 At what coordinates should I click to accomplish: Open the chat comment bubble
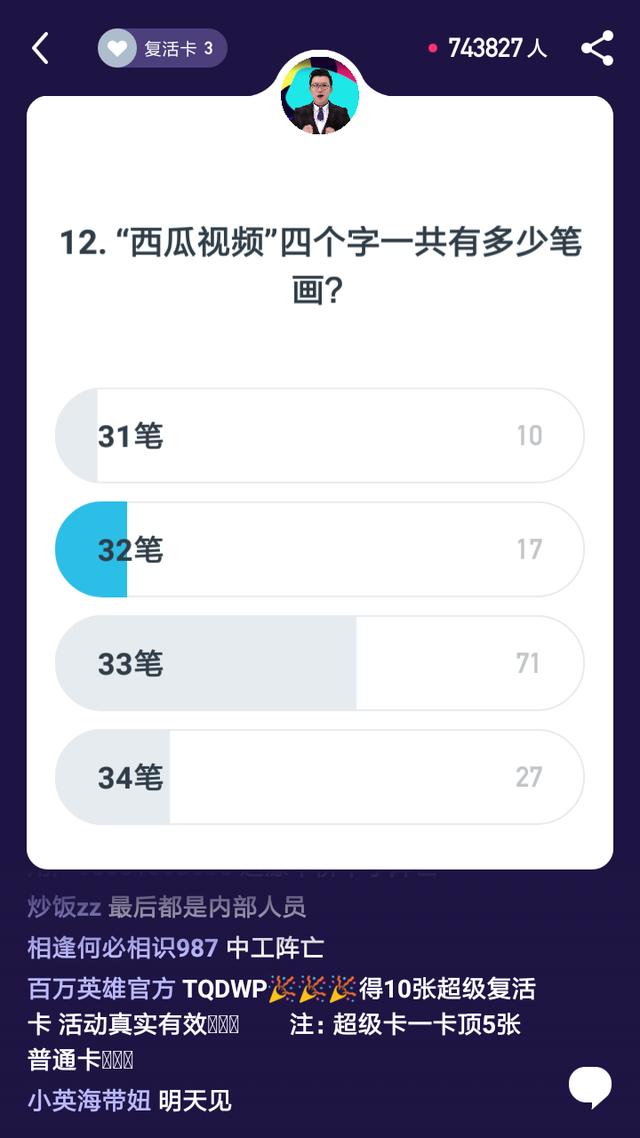[591, 1086]
